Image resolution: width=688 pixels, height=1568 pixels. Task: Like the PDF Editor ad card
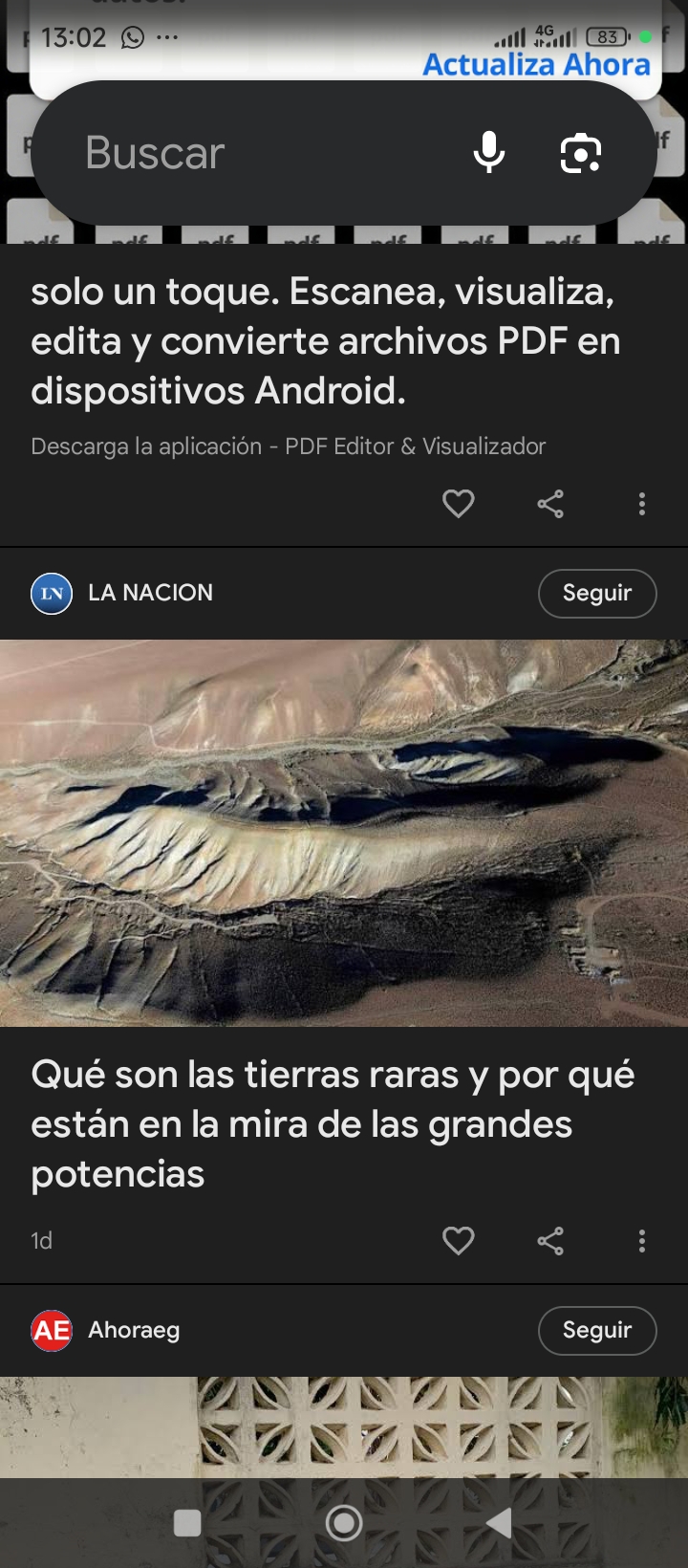point(459,504)
